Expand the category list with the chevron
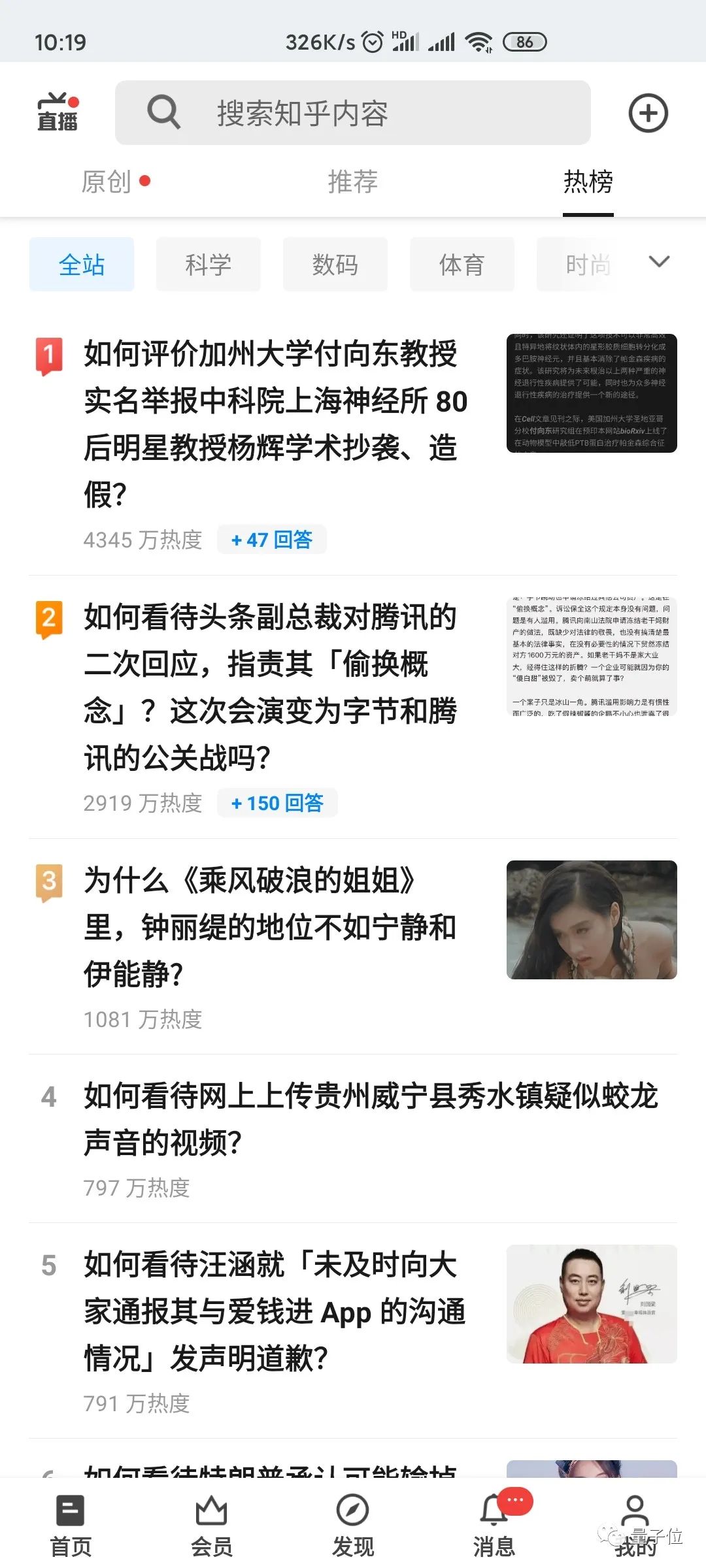The width and height of the screenshot is (706, 1568). [x=658, y=262]
